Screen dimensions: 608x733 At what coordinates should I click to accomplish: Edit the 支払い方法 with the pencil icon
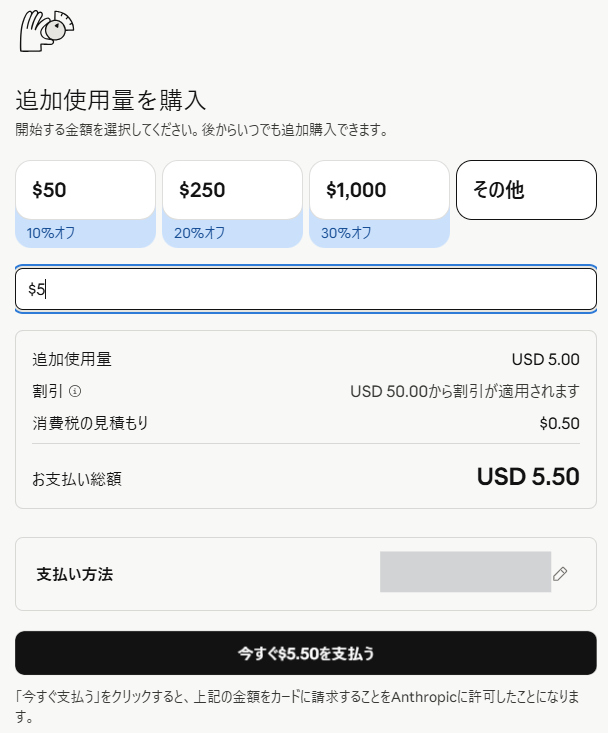click(560, 574)
